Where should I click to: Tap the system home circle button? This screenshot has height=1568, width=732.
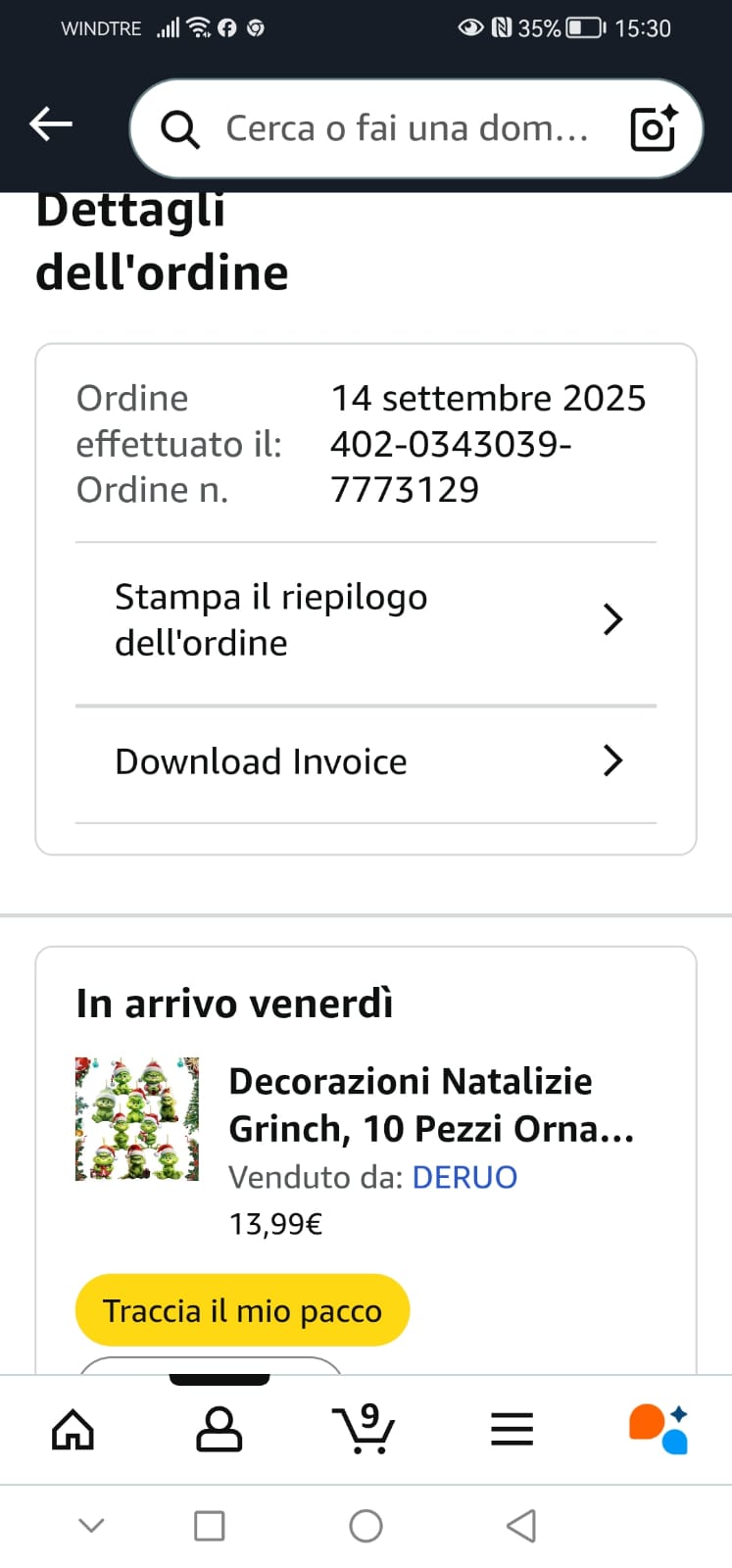pyautogui.click(x=366, y=1526)
